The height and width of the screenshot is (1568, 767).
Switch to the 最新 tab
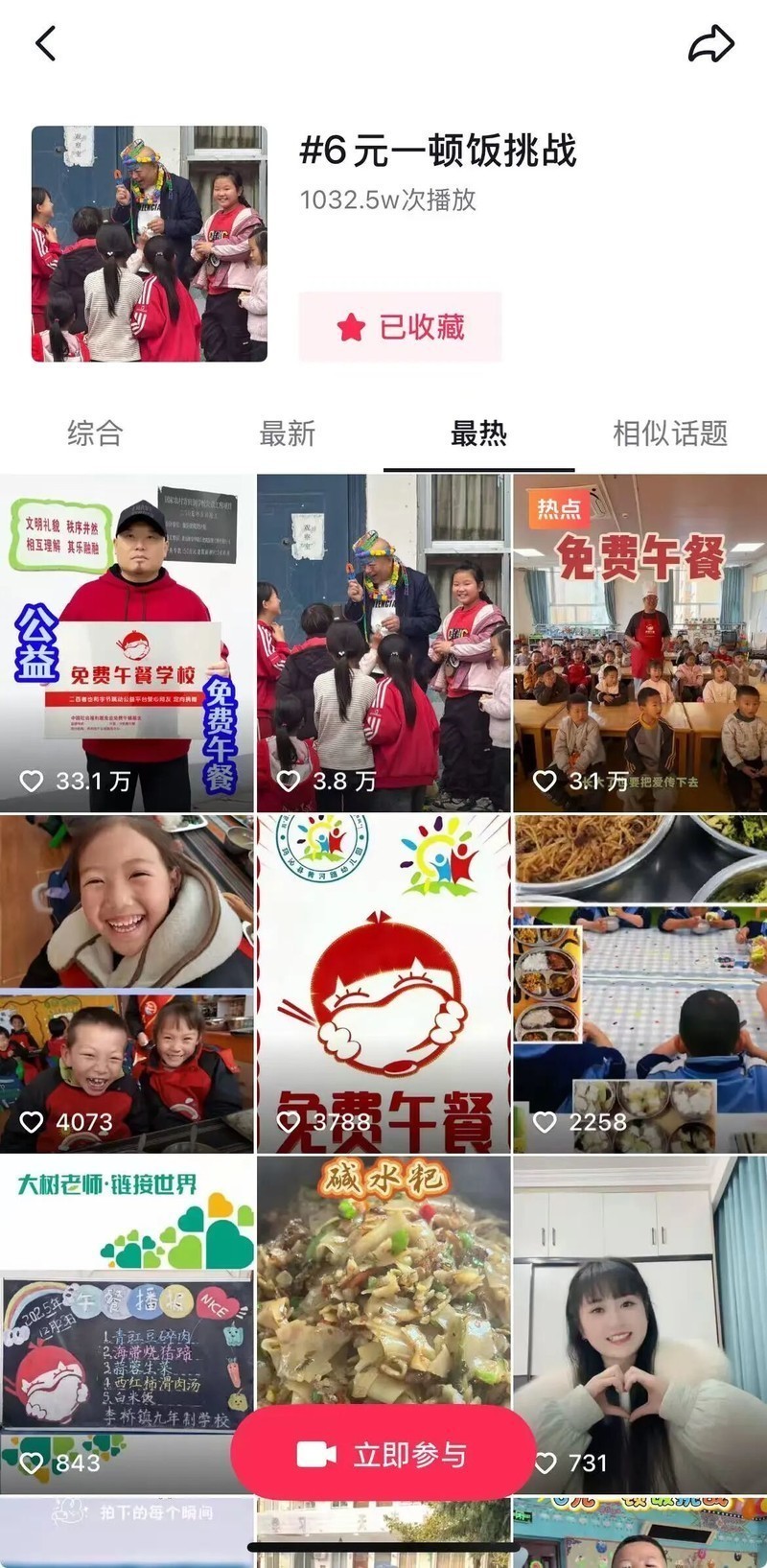pos(287,433)
